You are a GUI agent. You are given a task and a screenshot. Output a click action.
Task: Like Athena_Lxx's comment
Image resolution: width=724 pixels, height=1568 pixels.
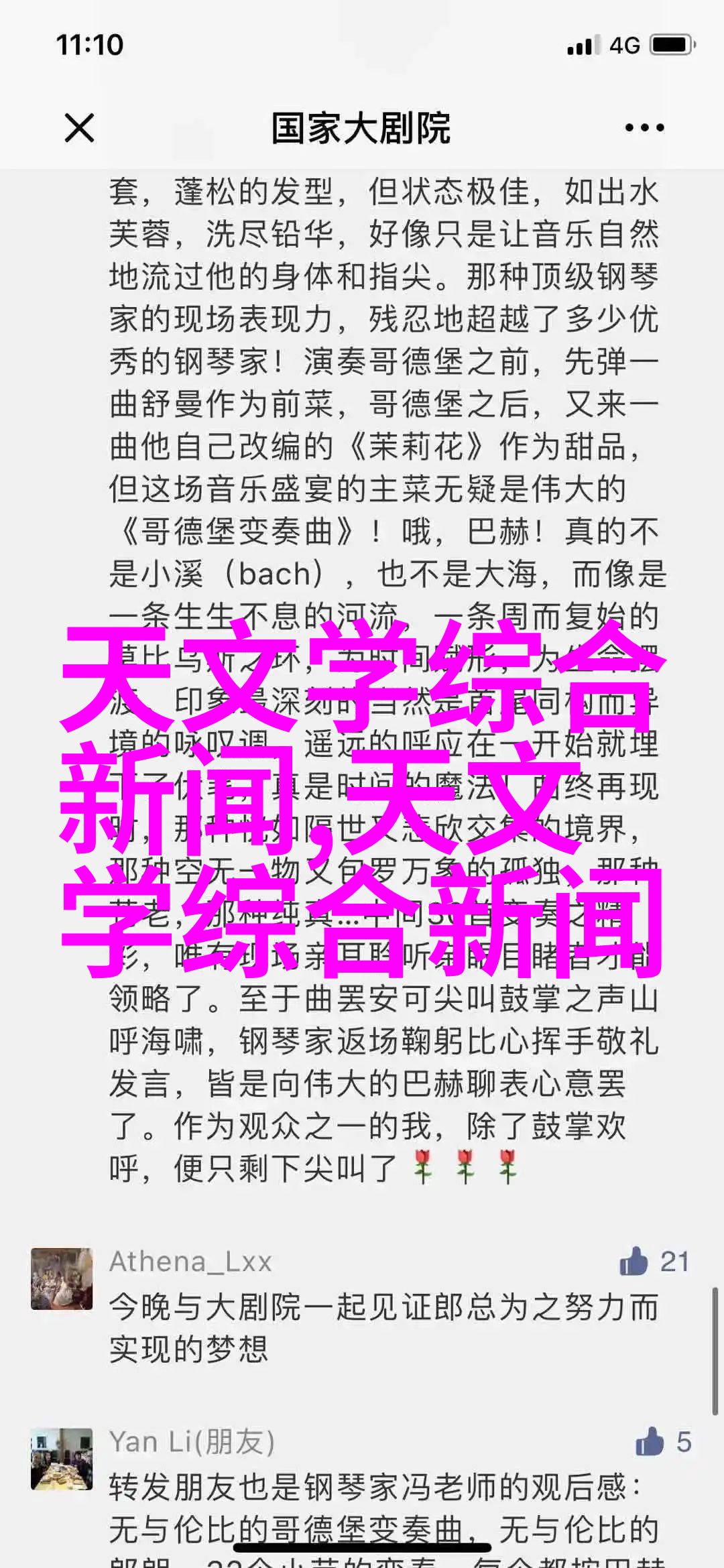pos(634,1262)
